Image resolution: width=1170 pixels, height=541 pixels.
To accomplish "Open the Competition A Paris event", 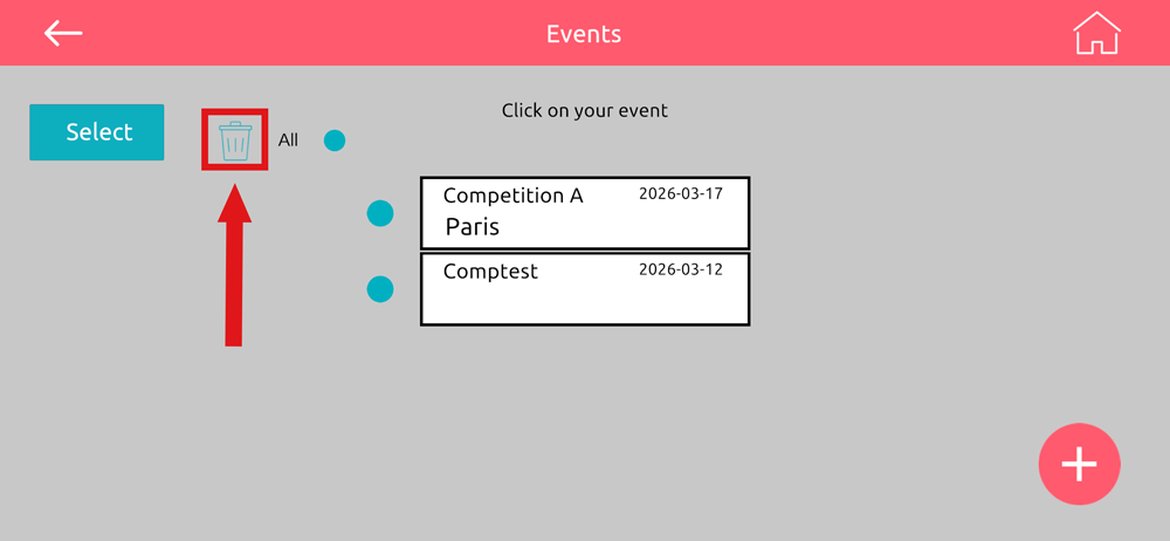I will [584, 213].
